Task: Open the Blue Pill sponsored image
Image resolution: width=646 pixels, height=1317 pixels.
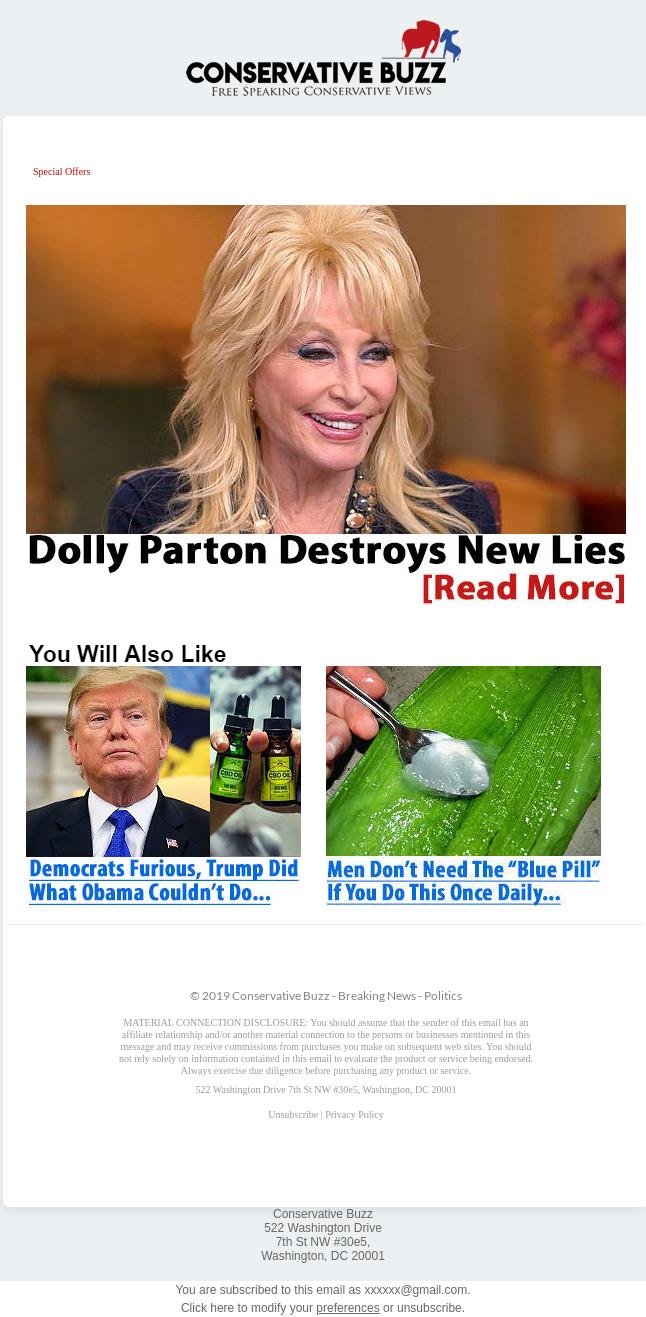Action: pyautogui.click(x=463, y=761)
